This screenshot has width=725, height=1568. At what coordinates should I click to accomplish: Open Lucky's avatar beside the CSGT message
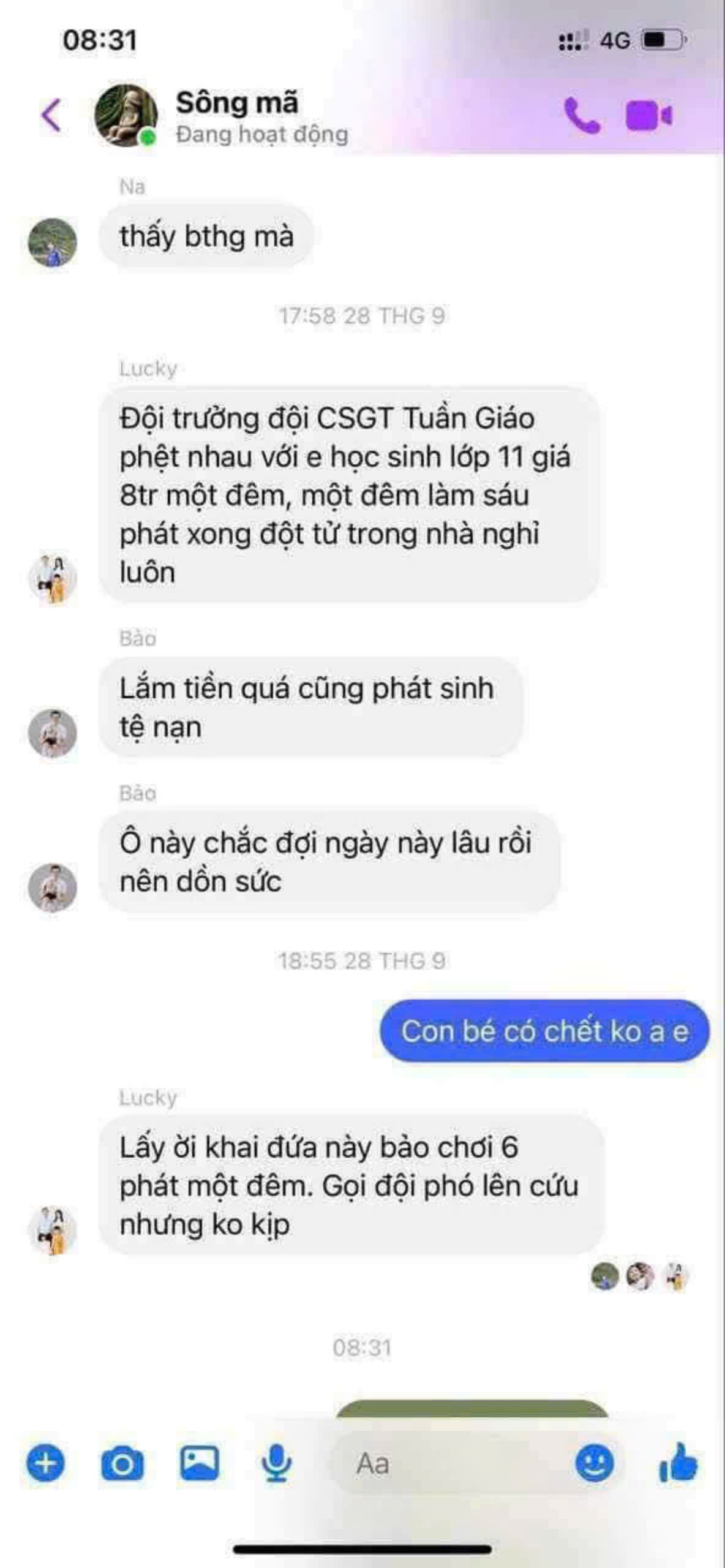pos(53,578)
